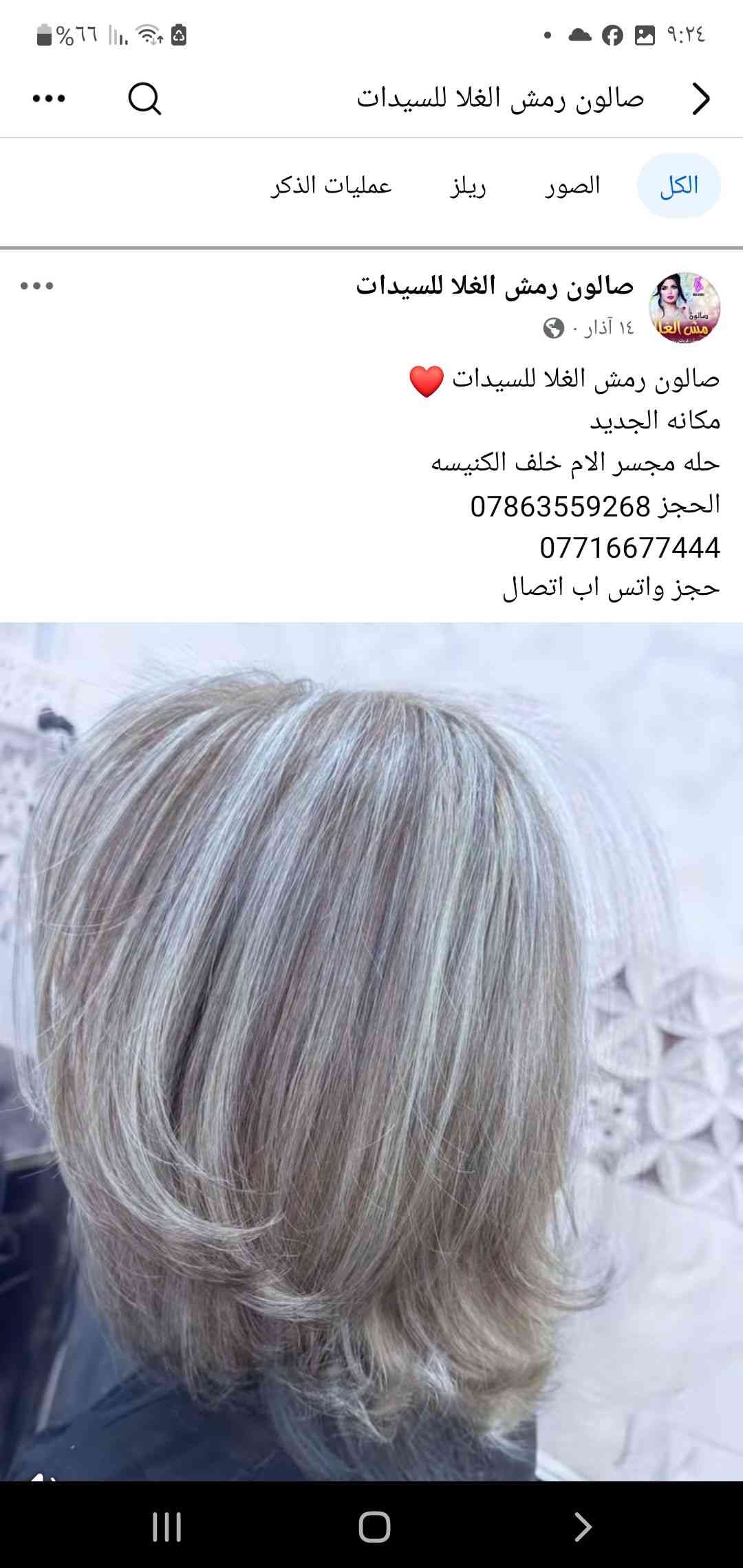Open search on this page

(x=144, y=99)
